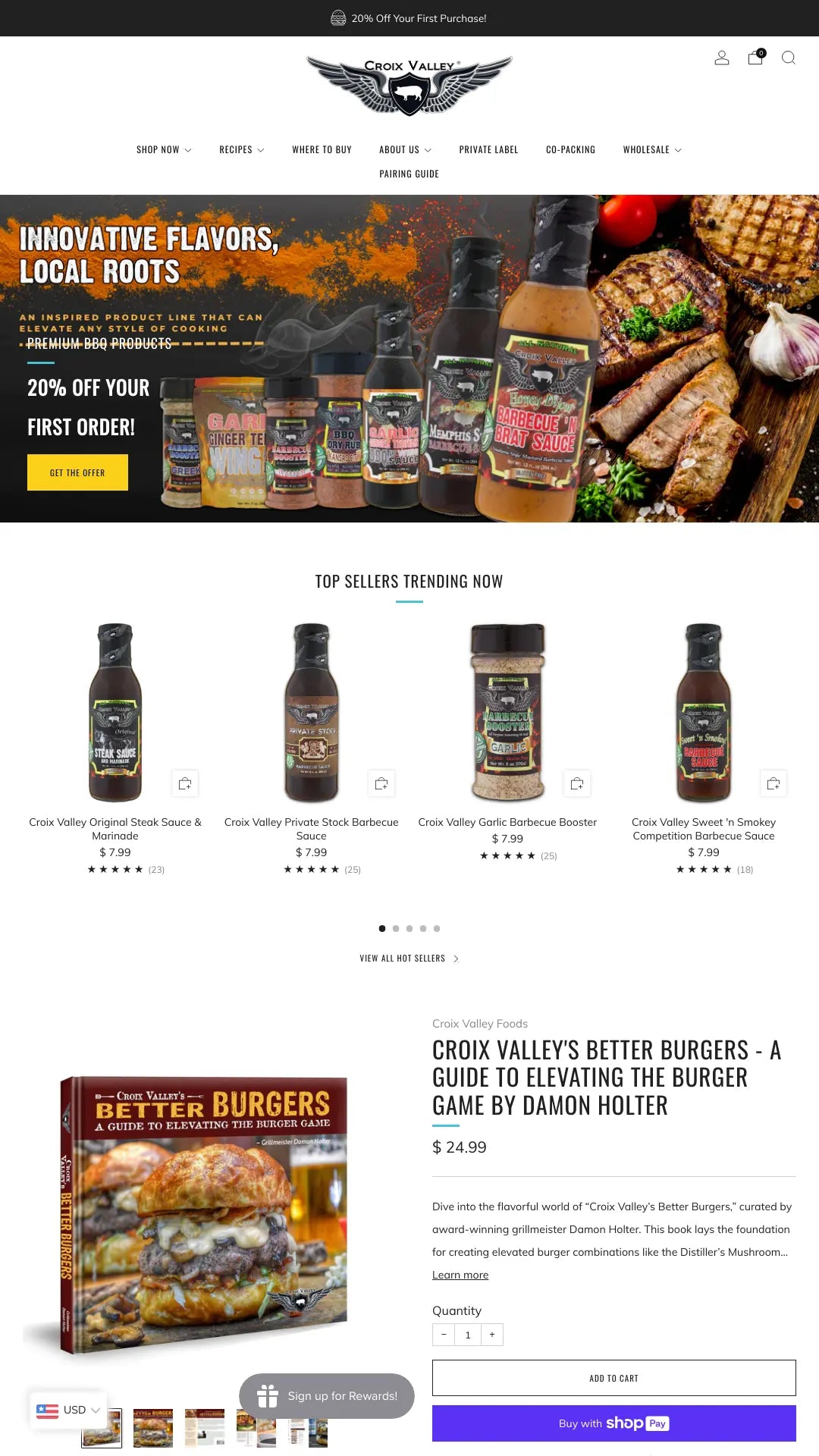
Task: Buy with Shop Pay
Action: pyautogui.click(x=613, y=1423)
